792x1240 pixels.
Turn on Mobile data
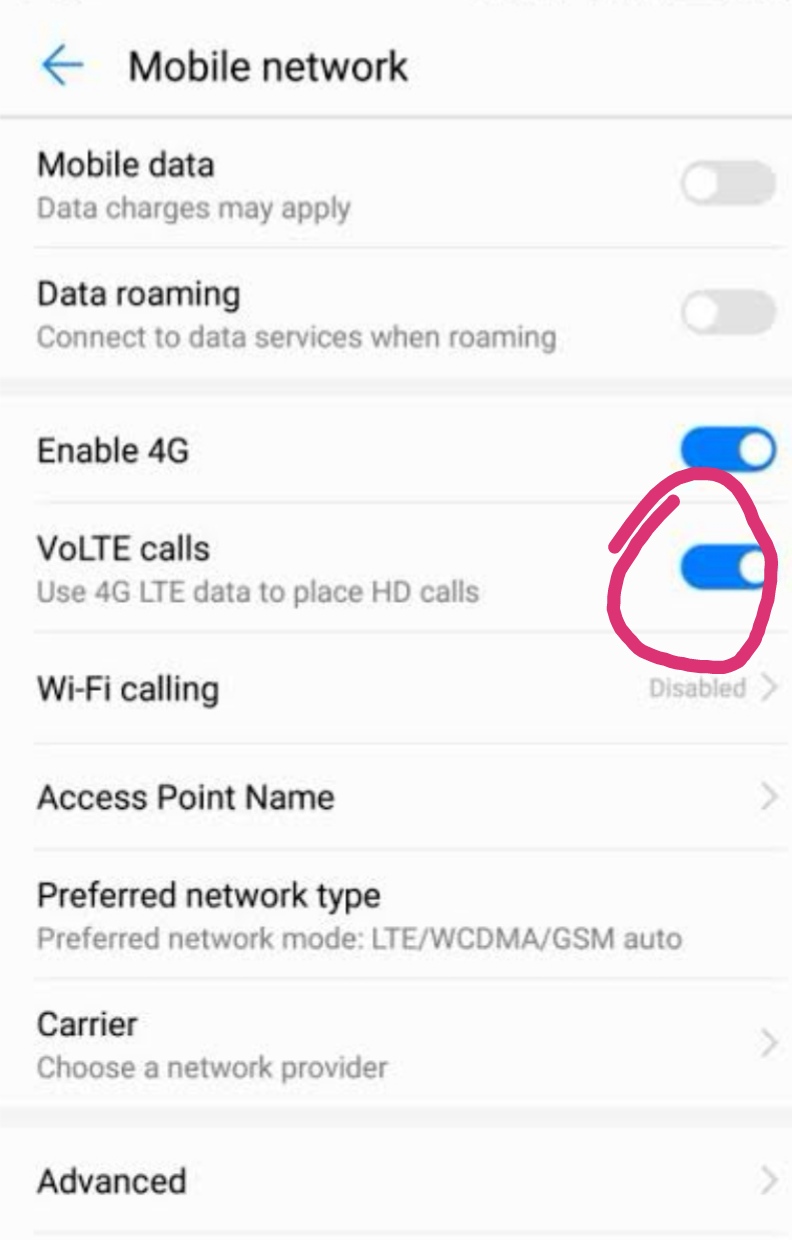[x=727, y=185]
